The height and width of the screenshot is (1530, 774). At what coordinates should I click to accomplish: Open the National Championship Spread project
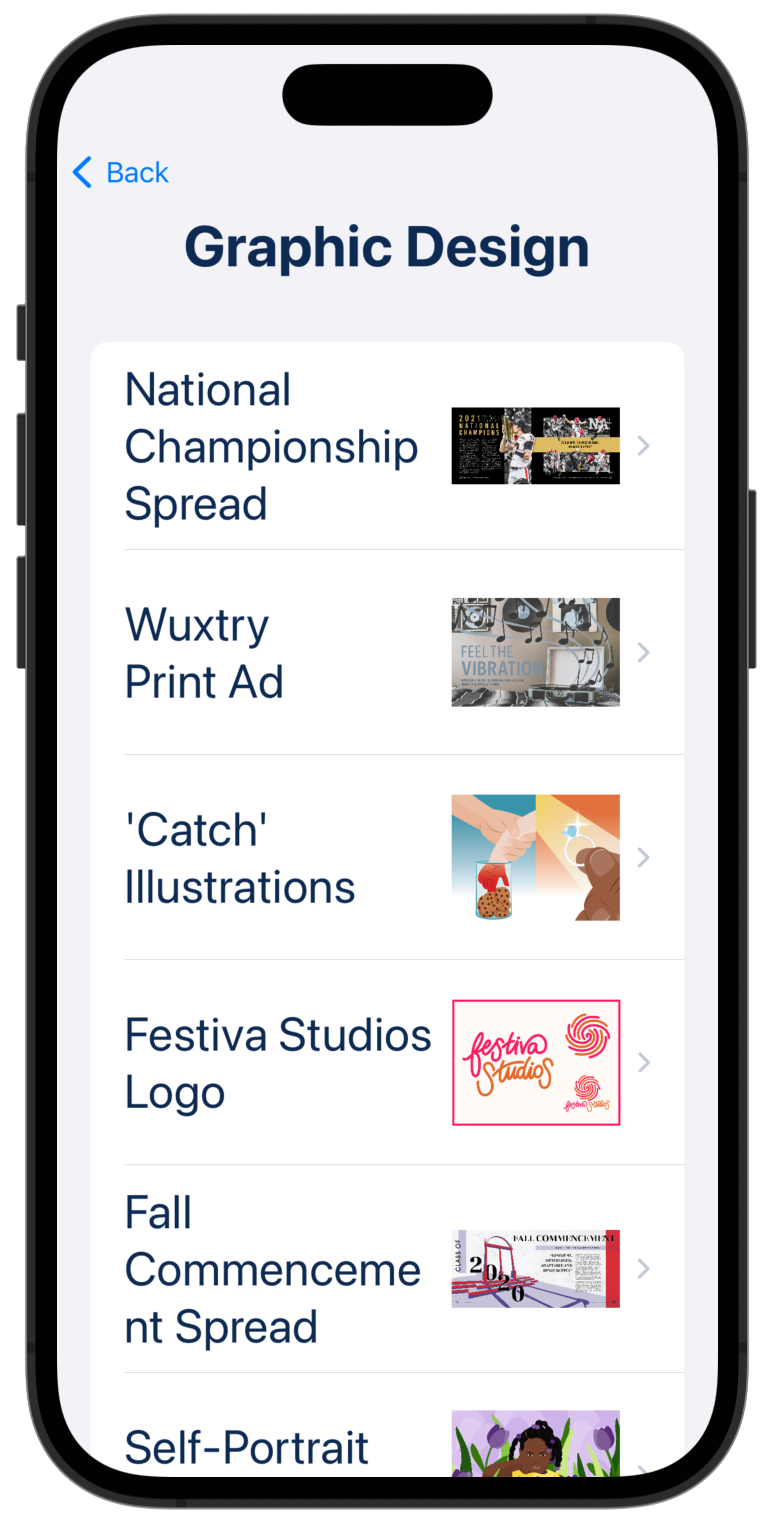387,446
